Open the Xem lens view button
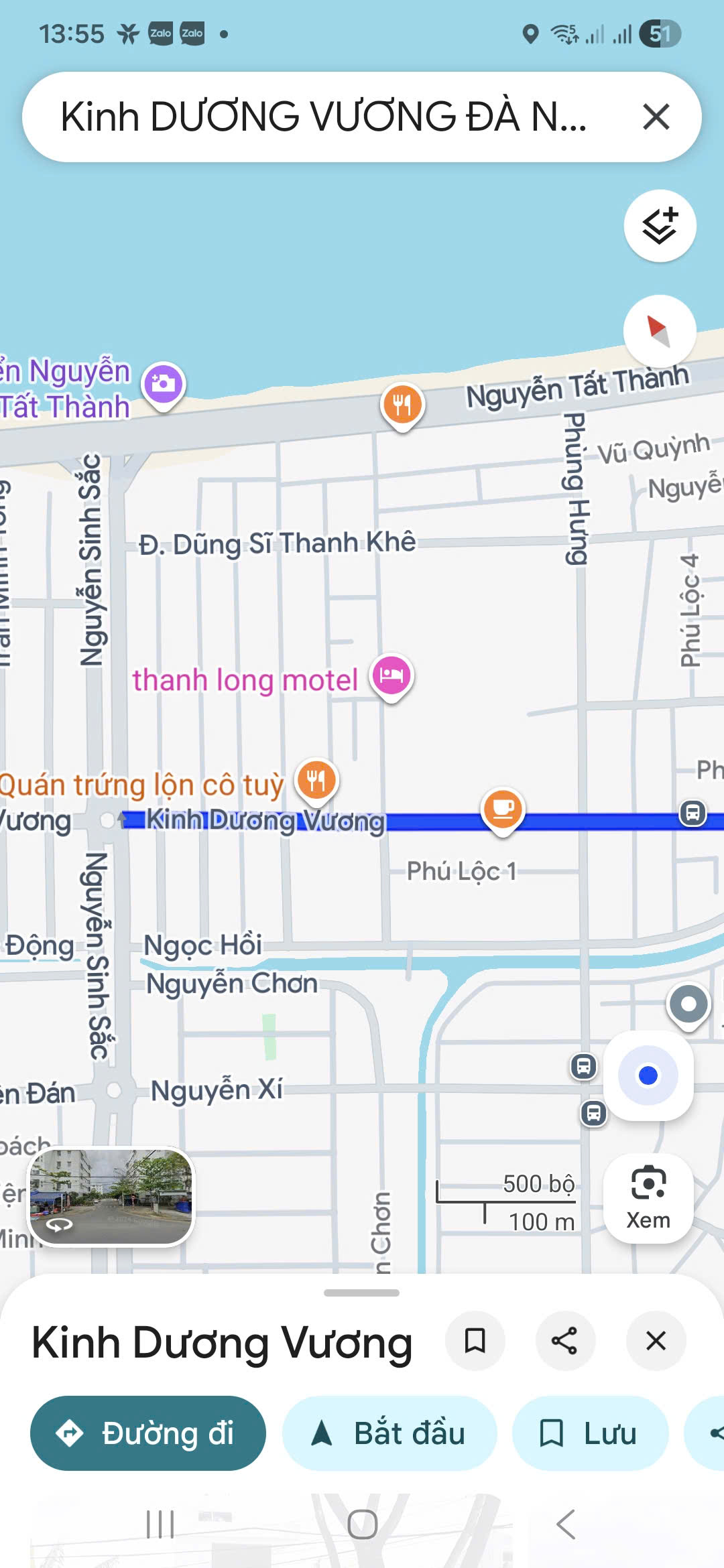Viewport: 724px width, 1568px height. pyautogui.click(x=648, y=1198)
